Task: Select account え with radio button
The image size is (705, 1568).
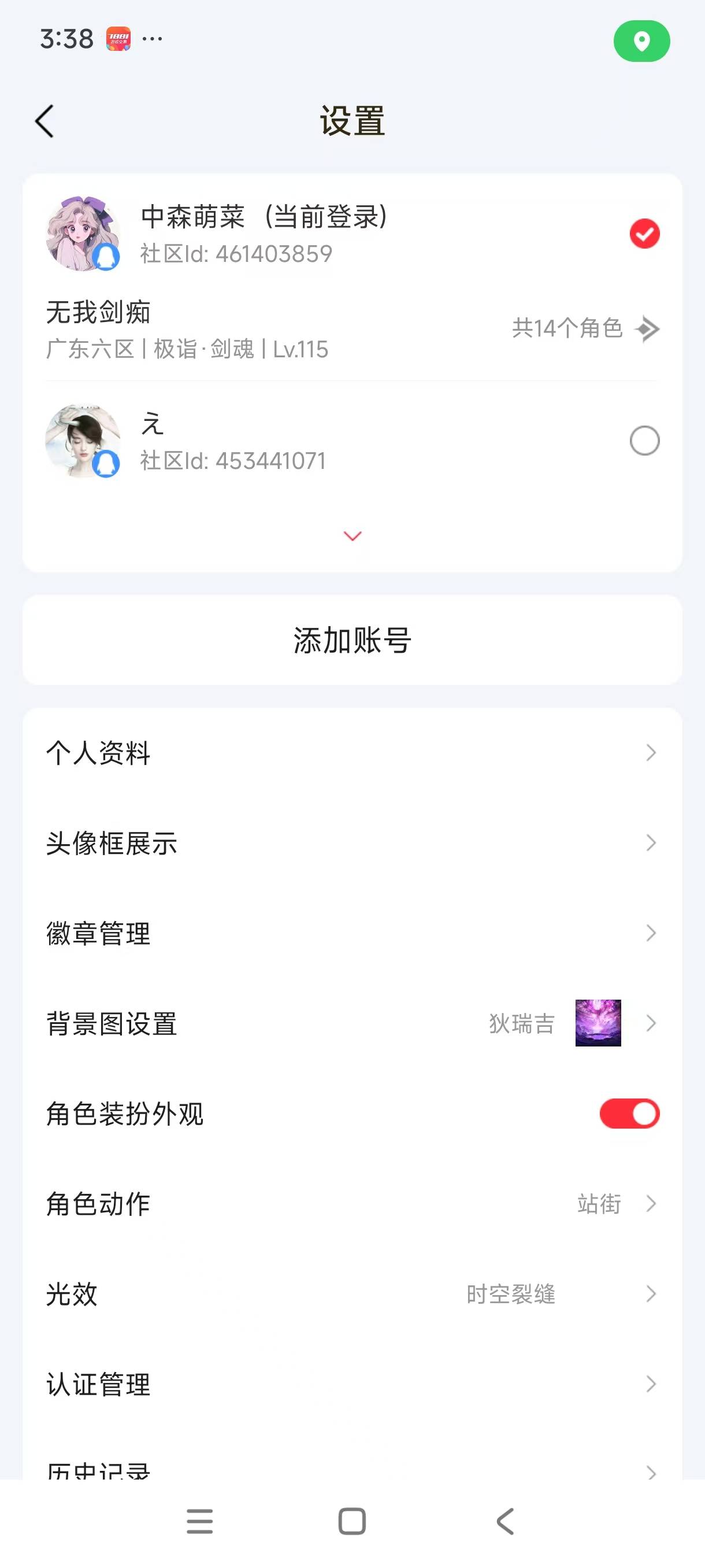Action: point(646,441)
